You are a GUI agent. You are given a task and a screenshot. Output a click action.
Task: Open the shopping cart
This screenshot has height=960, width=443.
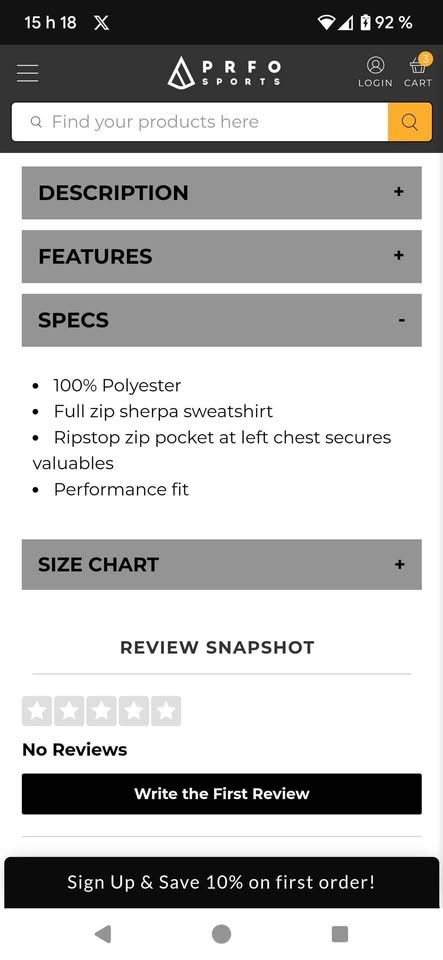click(418, 72)
